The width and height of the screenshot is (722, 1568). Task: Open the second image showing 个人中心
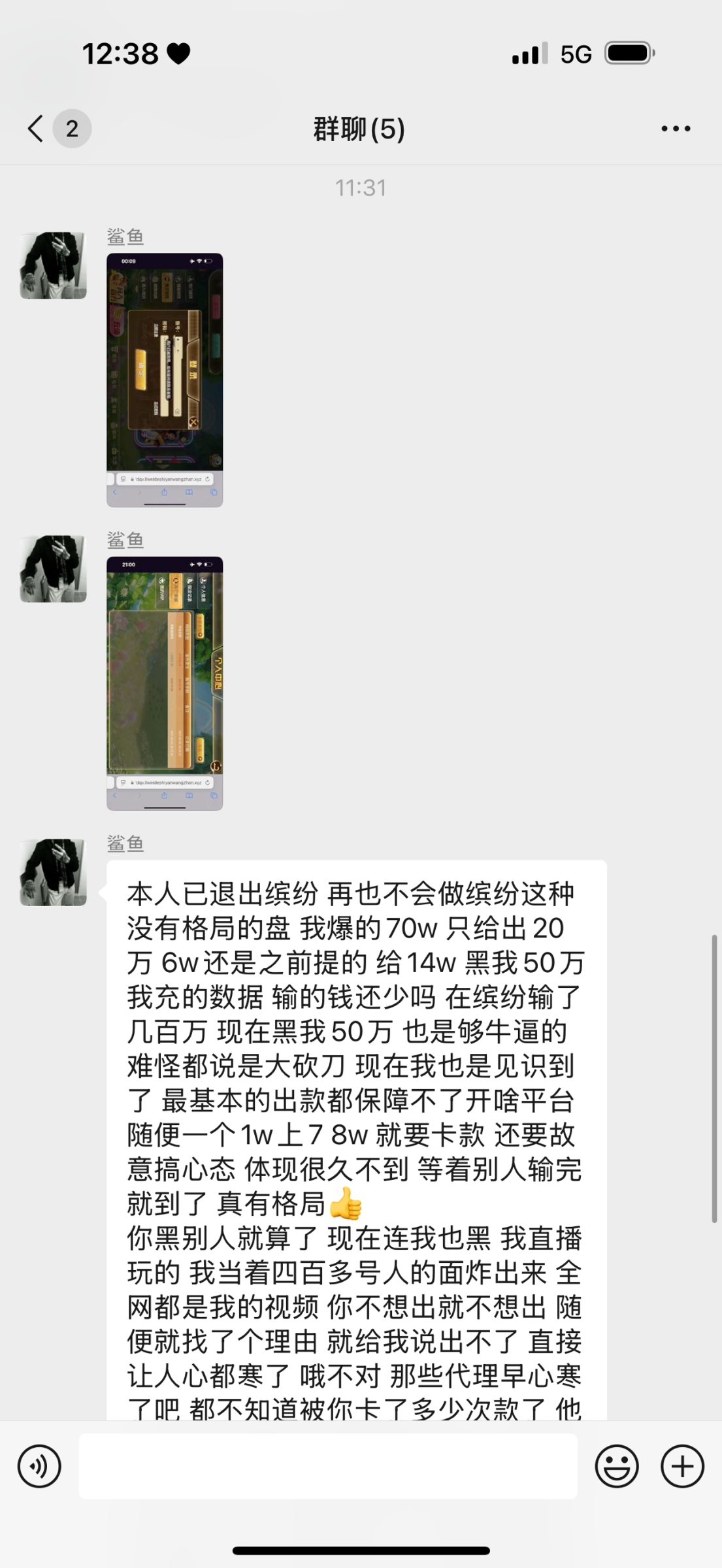point(165,683)
